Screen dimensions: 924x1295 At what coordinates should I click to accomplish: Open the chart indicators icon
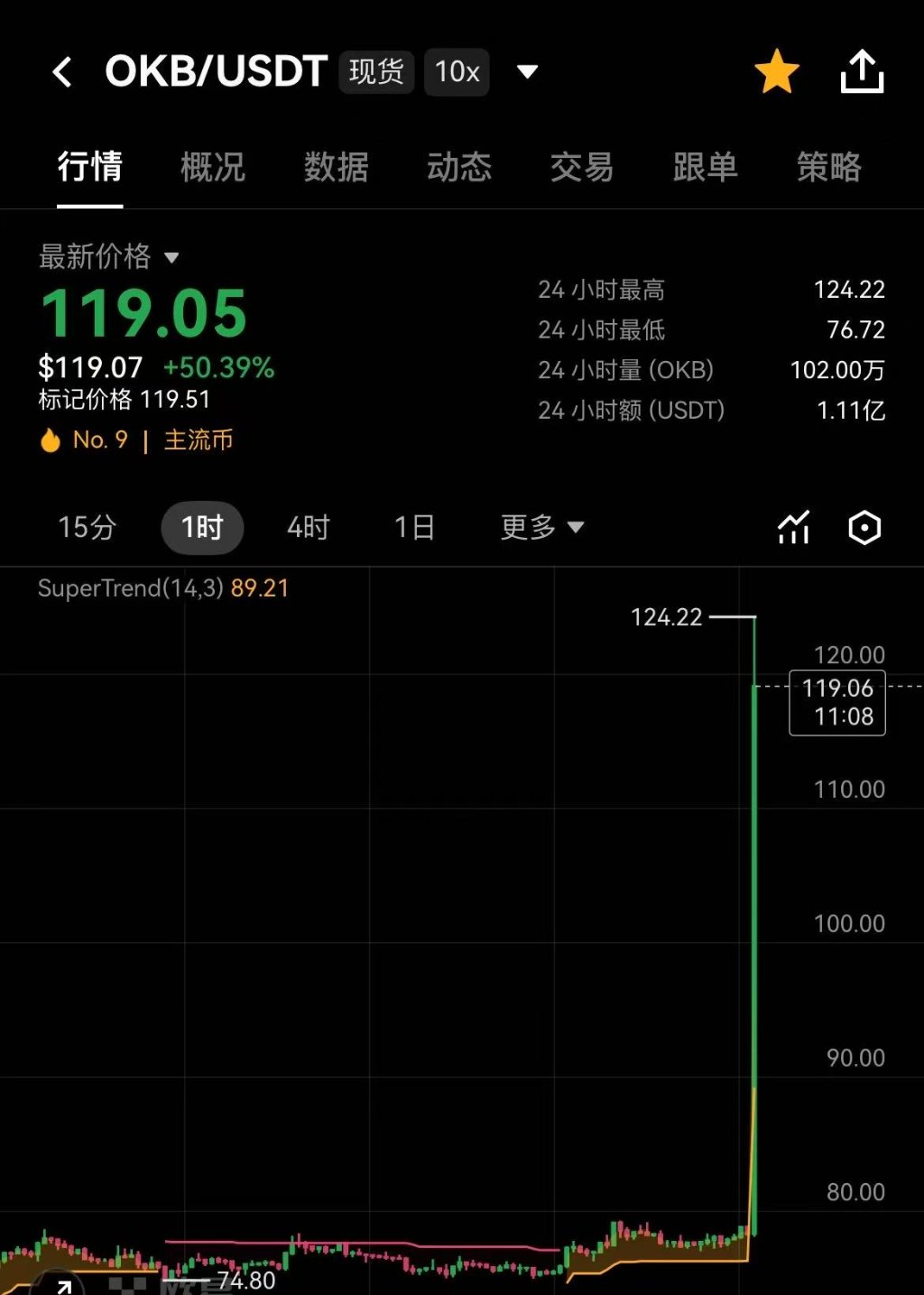[x=793, y=527]
